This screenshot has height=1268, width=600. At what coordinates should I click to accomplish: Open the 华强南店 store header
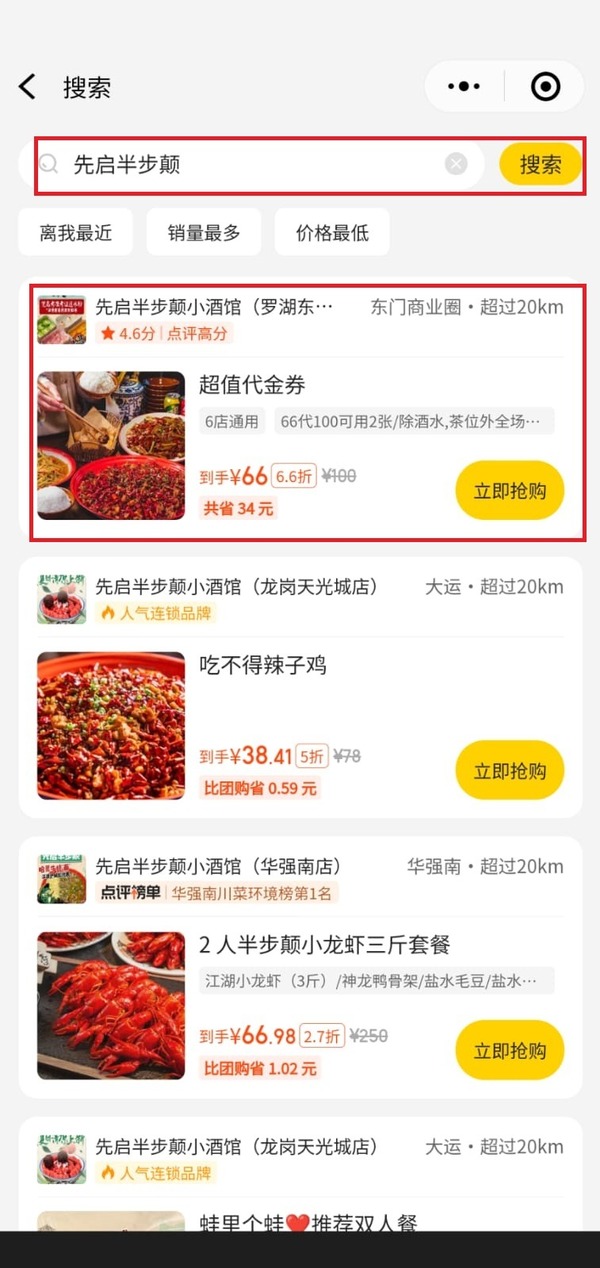[x=301, y=877]
